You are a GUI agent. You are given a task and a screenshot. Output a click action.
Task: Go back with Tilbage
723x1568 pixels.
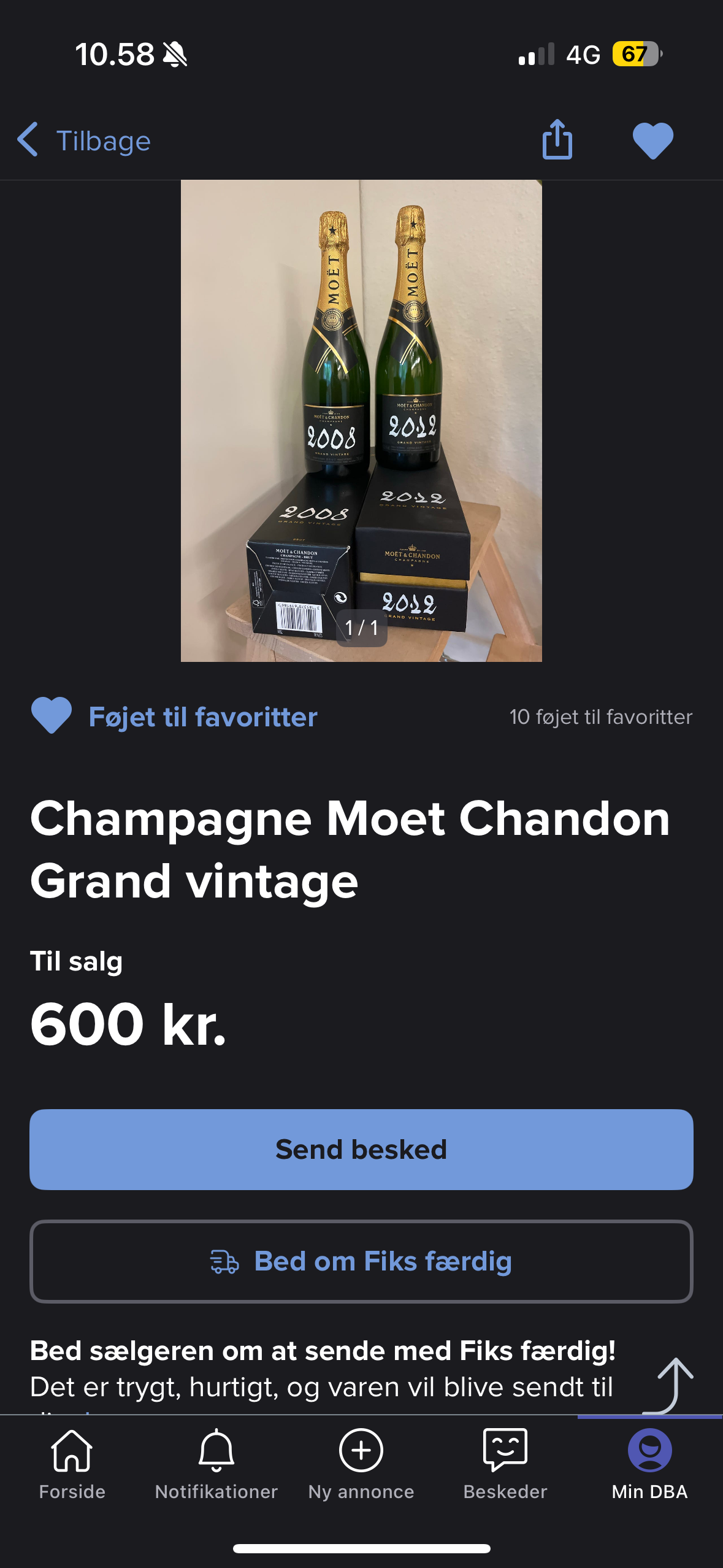(x=84, y=140)
